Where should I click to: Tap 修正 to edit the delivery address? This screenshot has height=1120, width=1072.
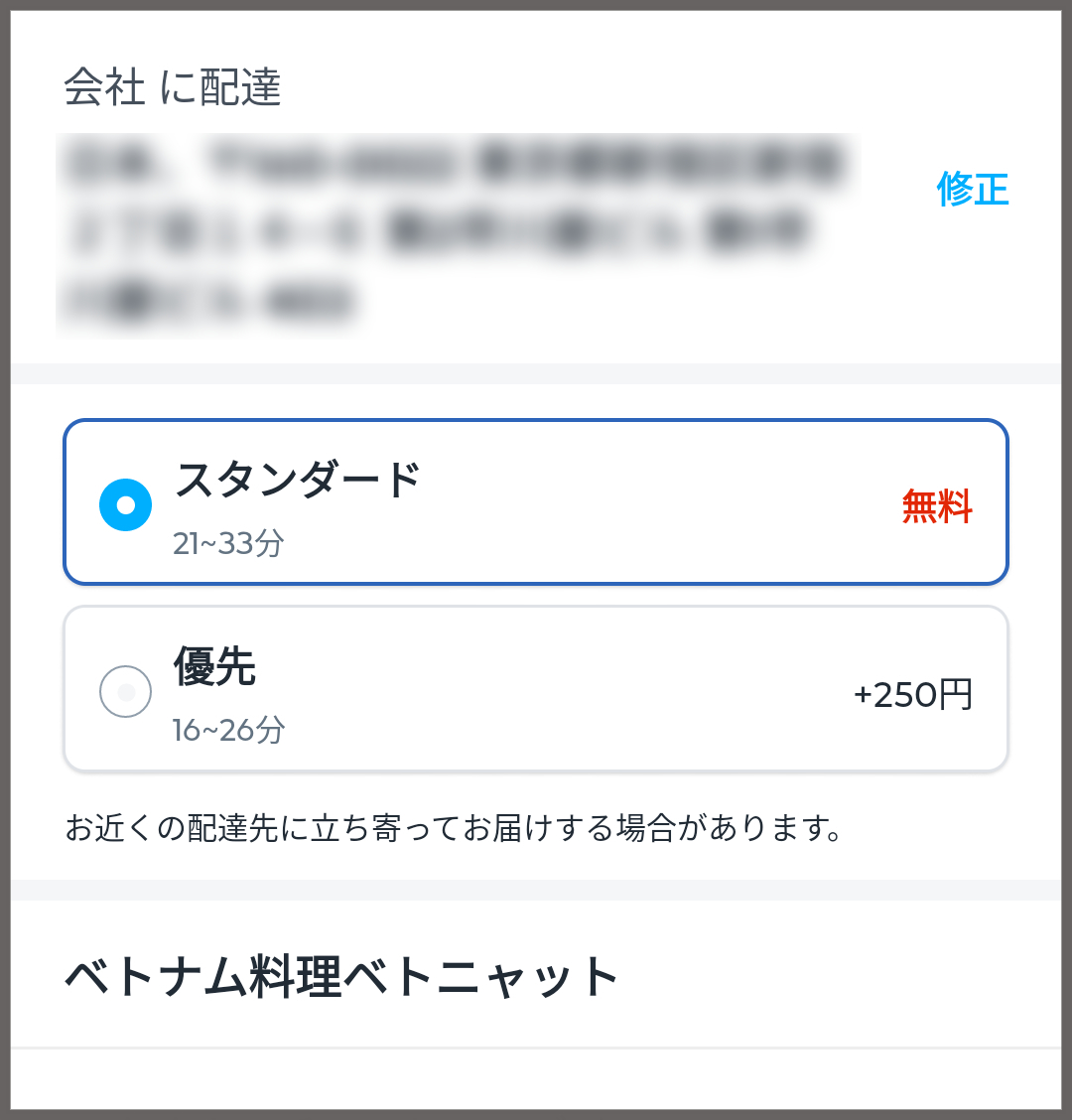pos(972,189)
